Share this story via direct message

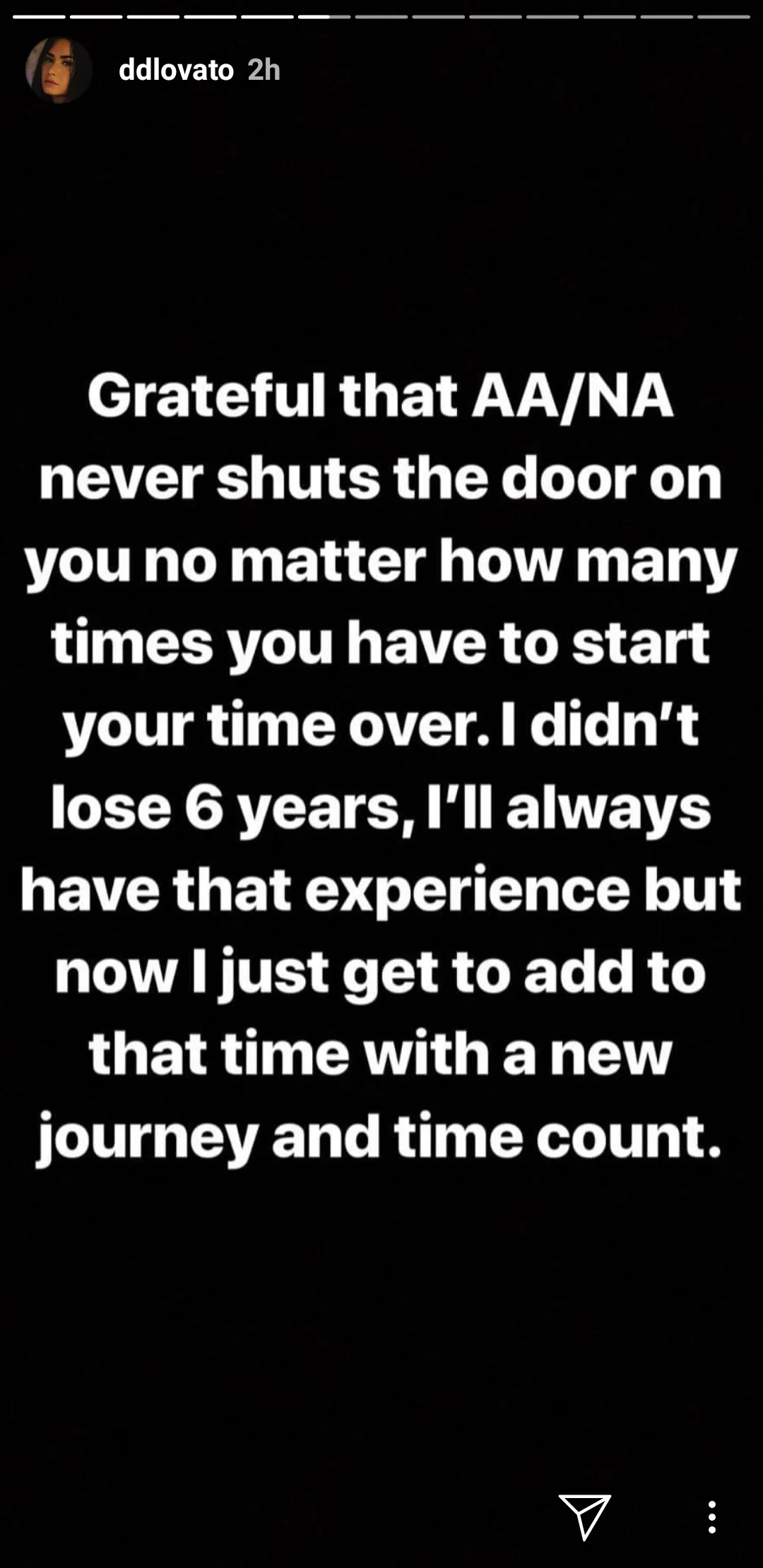tap(584, 1516)
